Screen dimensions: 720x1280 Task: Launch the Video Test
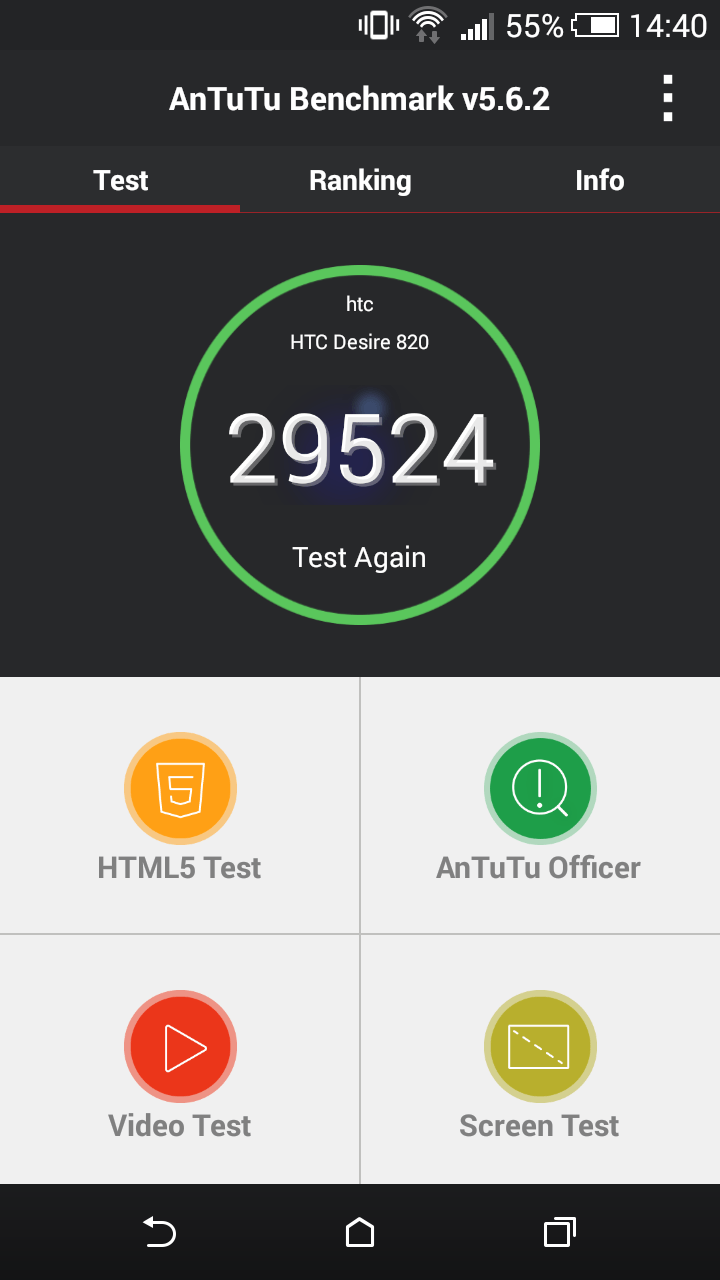click(x=180, y=1064)
